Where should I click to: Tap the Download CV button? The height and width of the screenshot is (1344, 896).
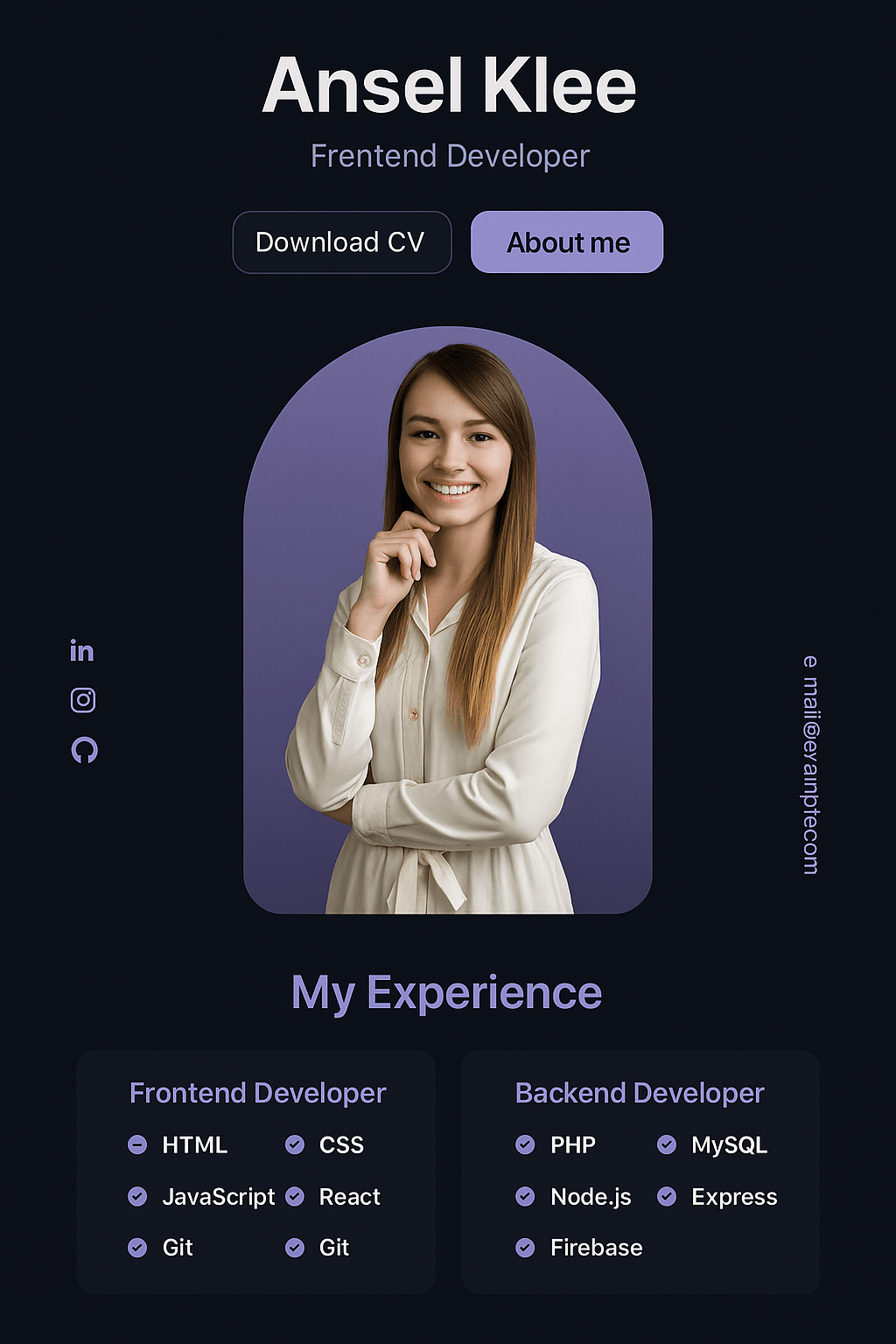click(x=341, y=242)
